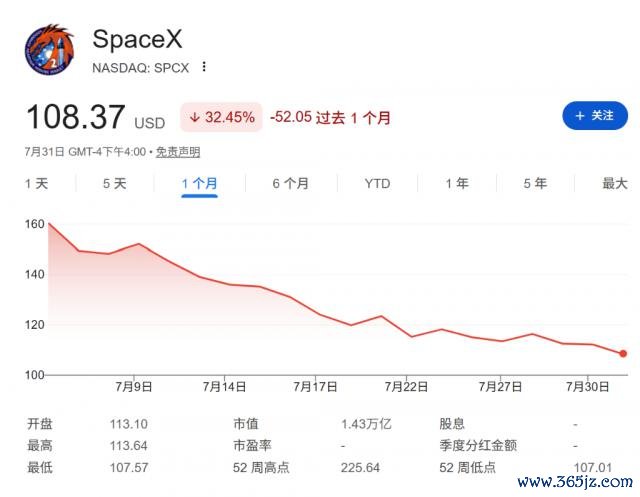Viewport: 640px width, 497px height.
Task: Select the 5 天 time range
Action: click(x=115, y=184)
